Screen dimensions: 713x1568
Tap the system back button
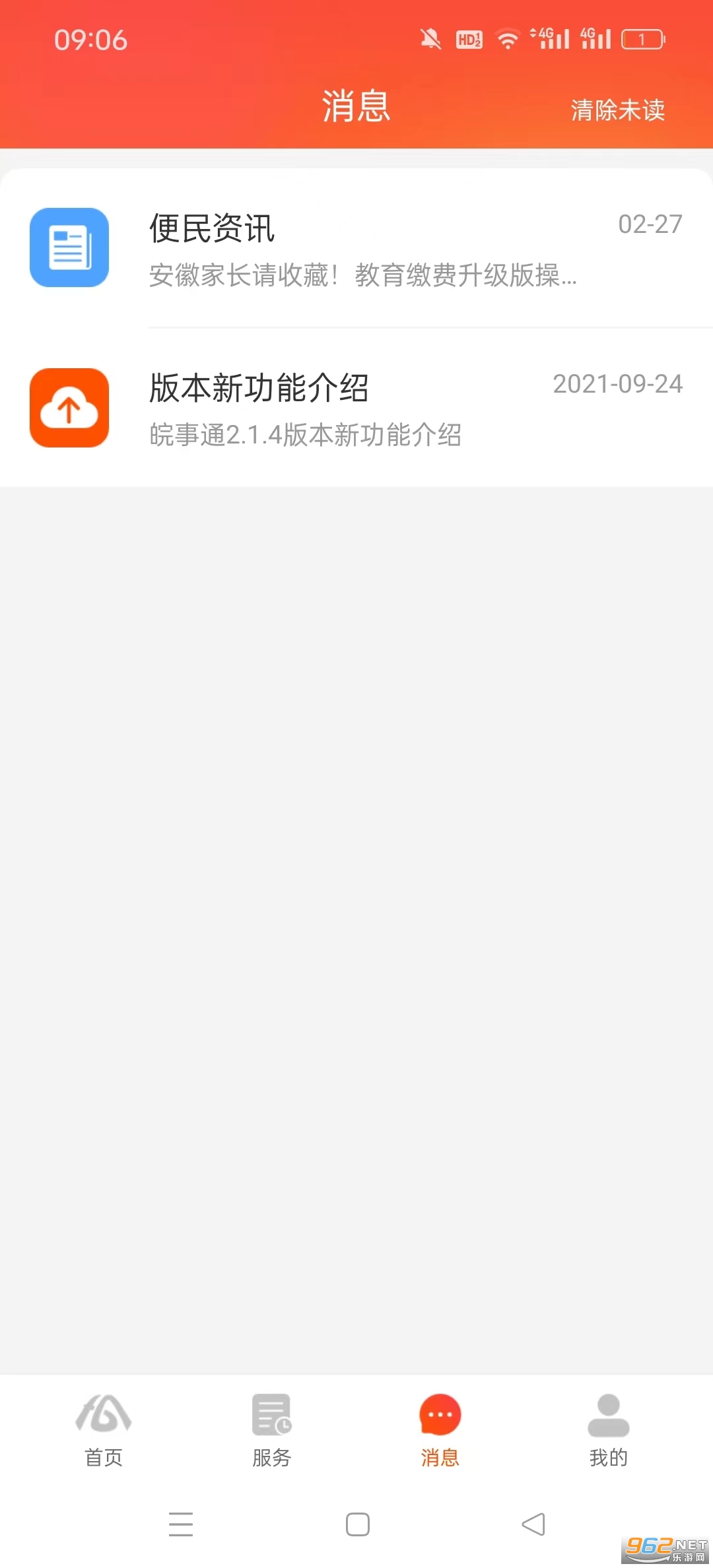(533, 1524)
